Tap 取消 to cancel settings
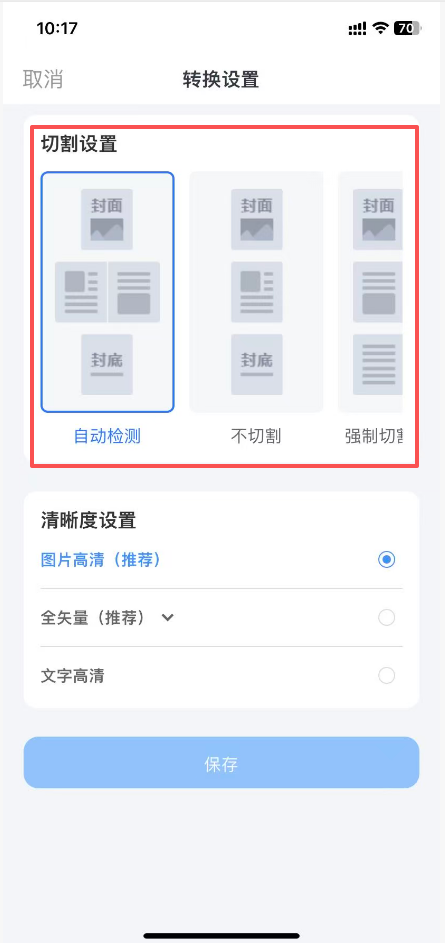The height and width of the screenshot is (943, 445). [x=43, y=79]
